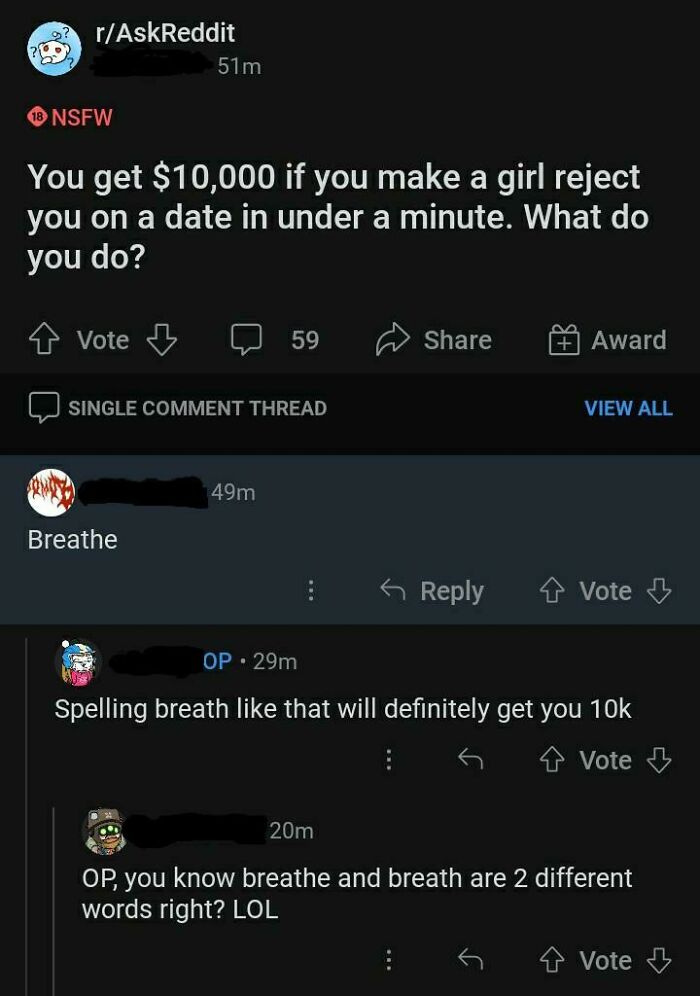Upvote OP's "Spelling breath" comment
The image size is (700, 996).
(550, 760)
